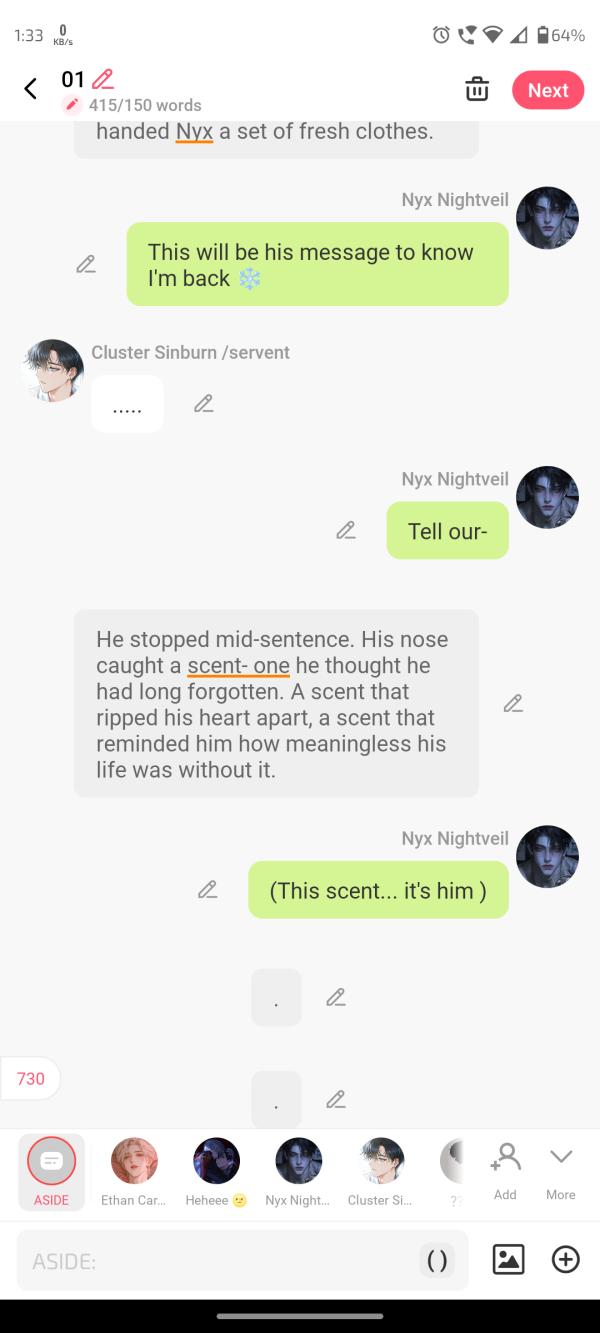Choose Nyx Night... as the speaker
Image resolution: width=600 pixels, height=1333 pixels.
(298, 1170)
